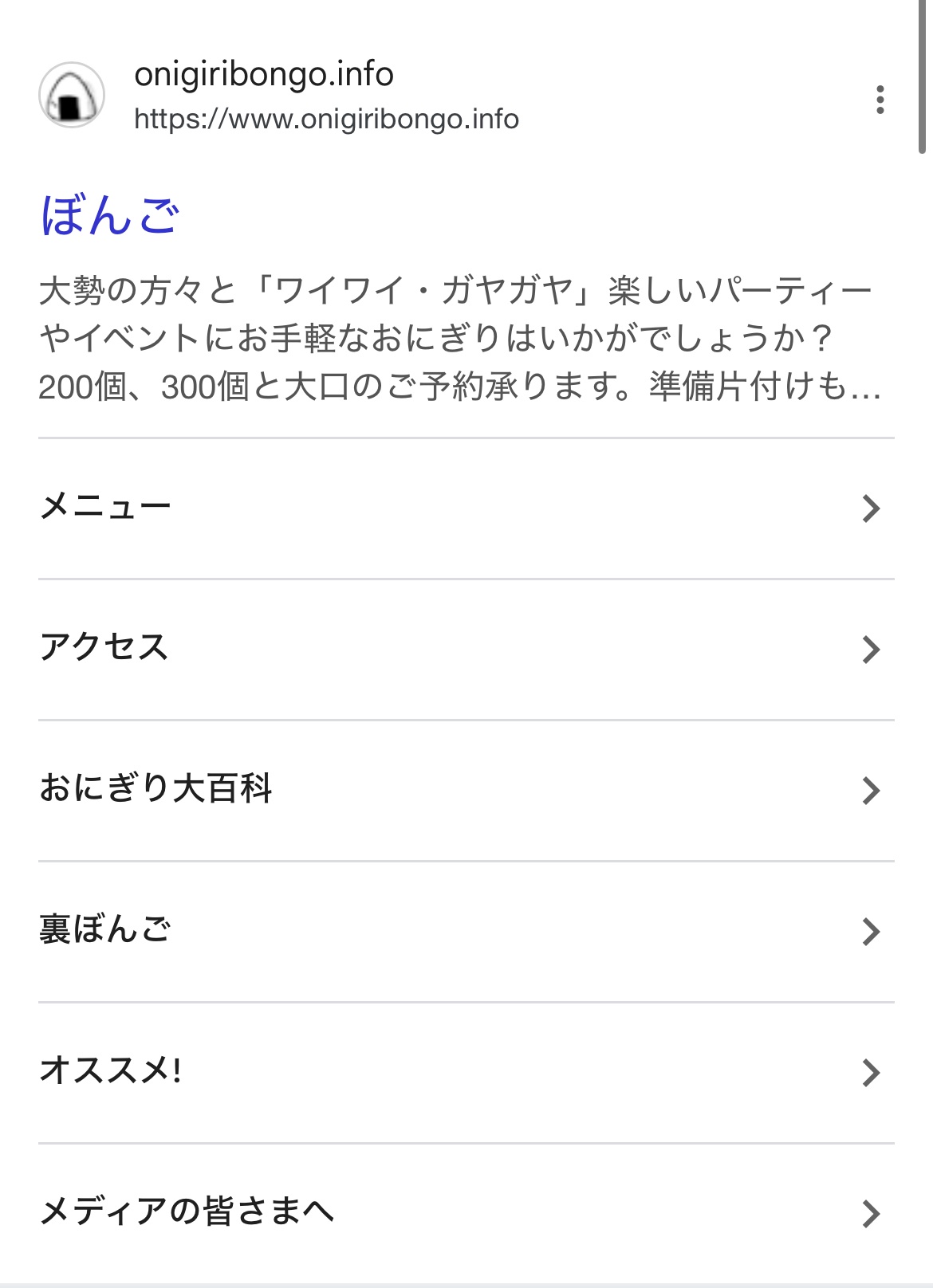The width and height of the screenshot is (933, 1288).
Task: Select the 裏ぼんご row
Action: click(466, 931)
